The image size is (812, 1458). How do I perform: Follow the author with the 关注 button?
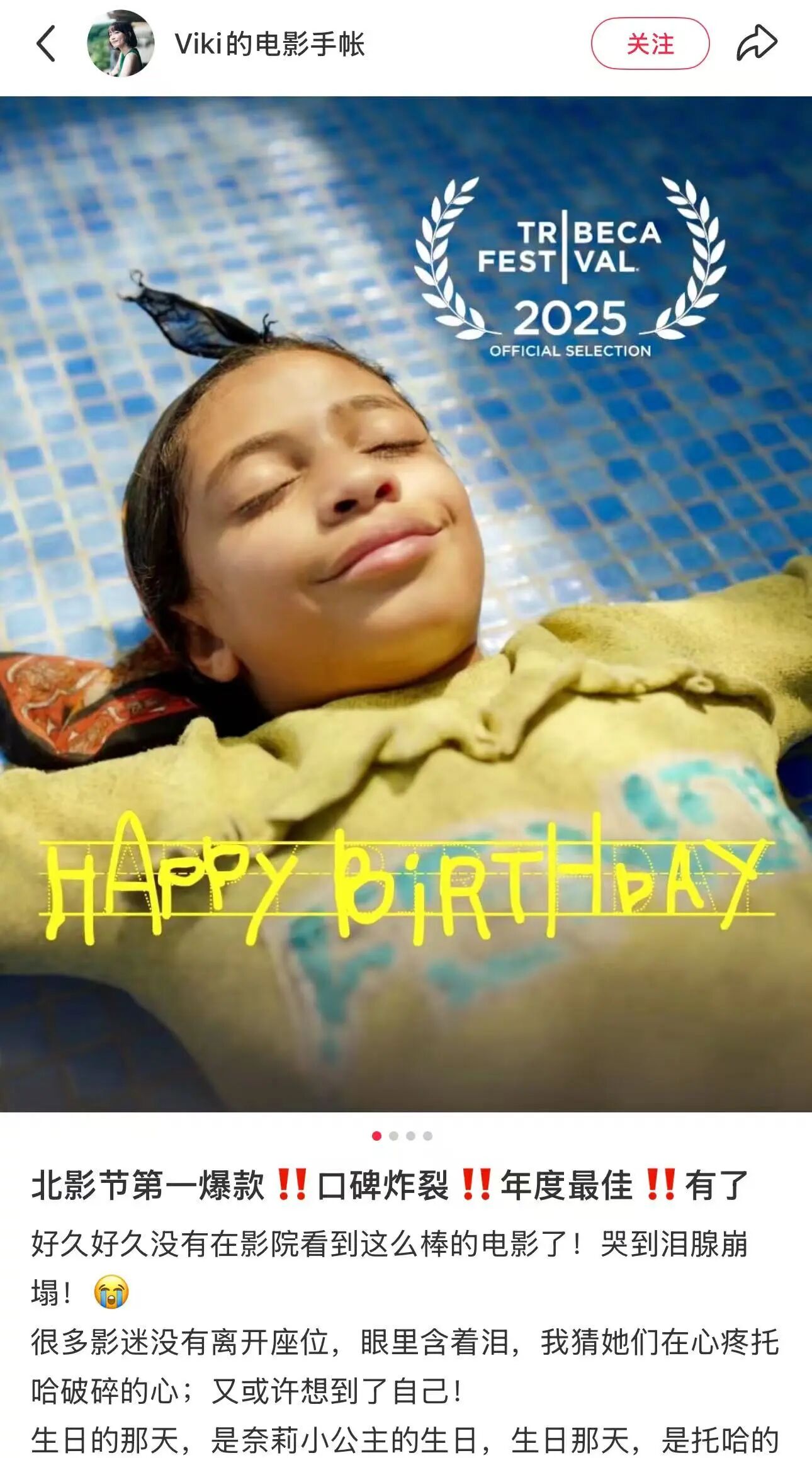(x=650, y=44)
